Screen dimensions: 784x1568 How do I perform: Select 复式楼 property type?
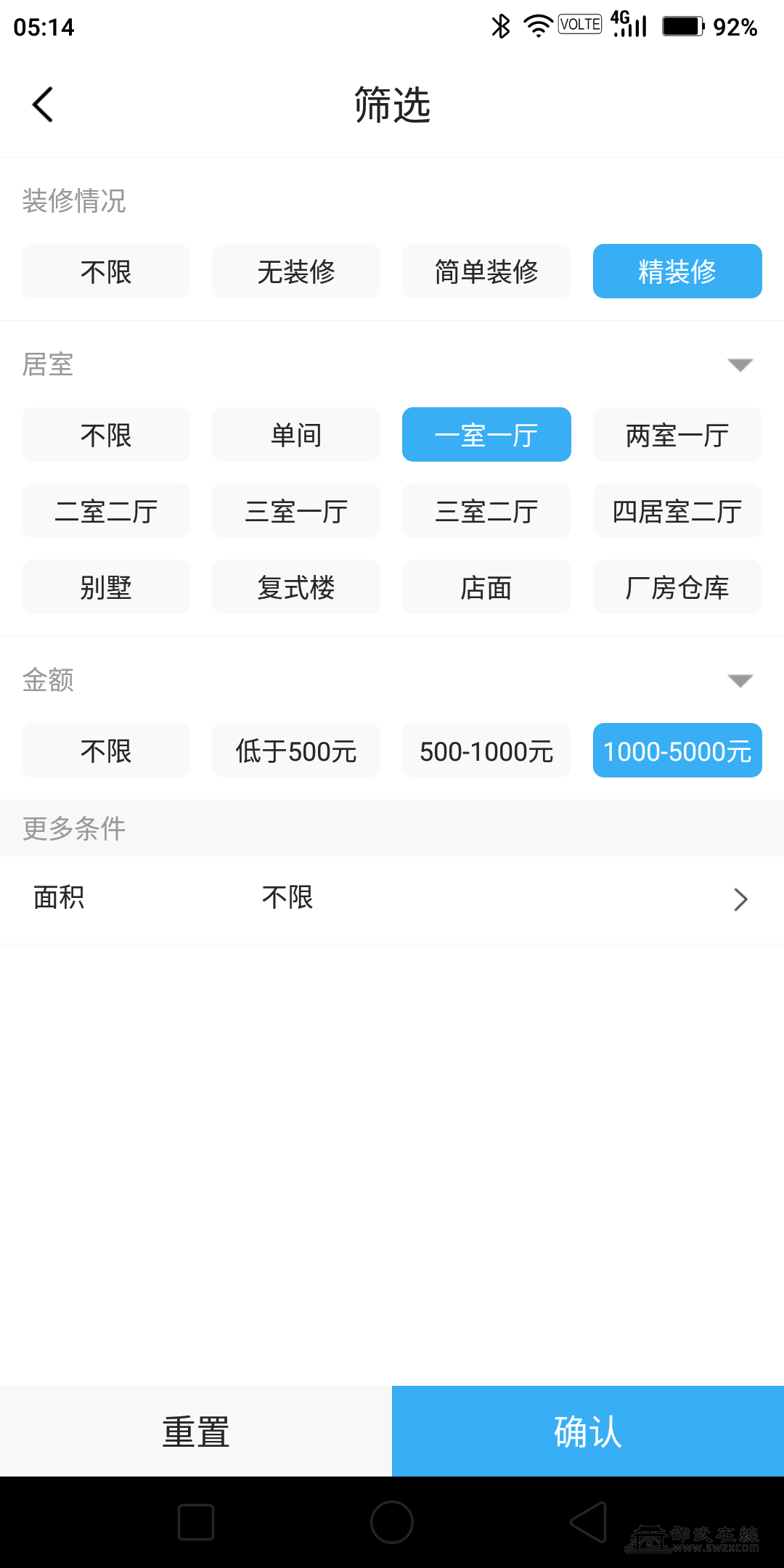tap(295, 587)
